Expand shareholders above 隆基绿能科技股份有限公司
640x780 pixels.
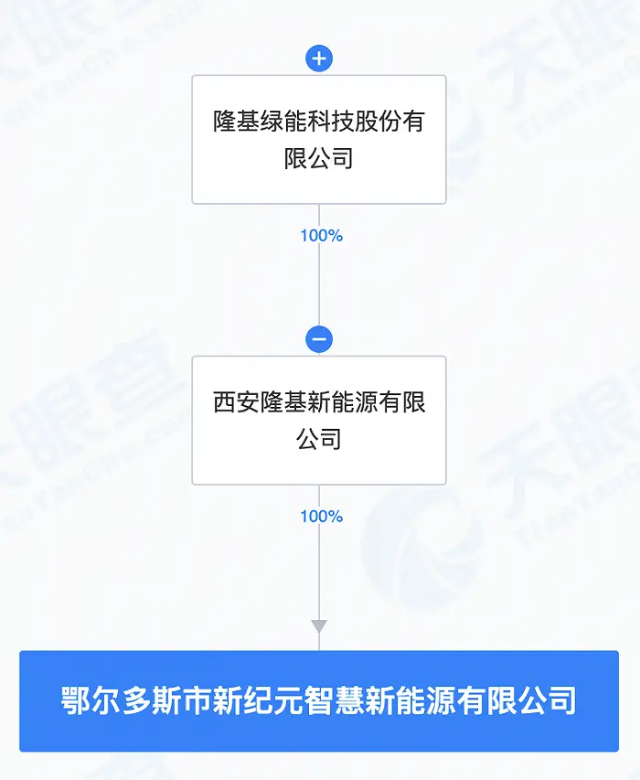click(319, 59)
